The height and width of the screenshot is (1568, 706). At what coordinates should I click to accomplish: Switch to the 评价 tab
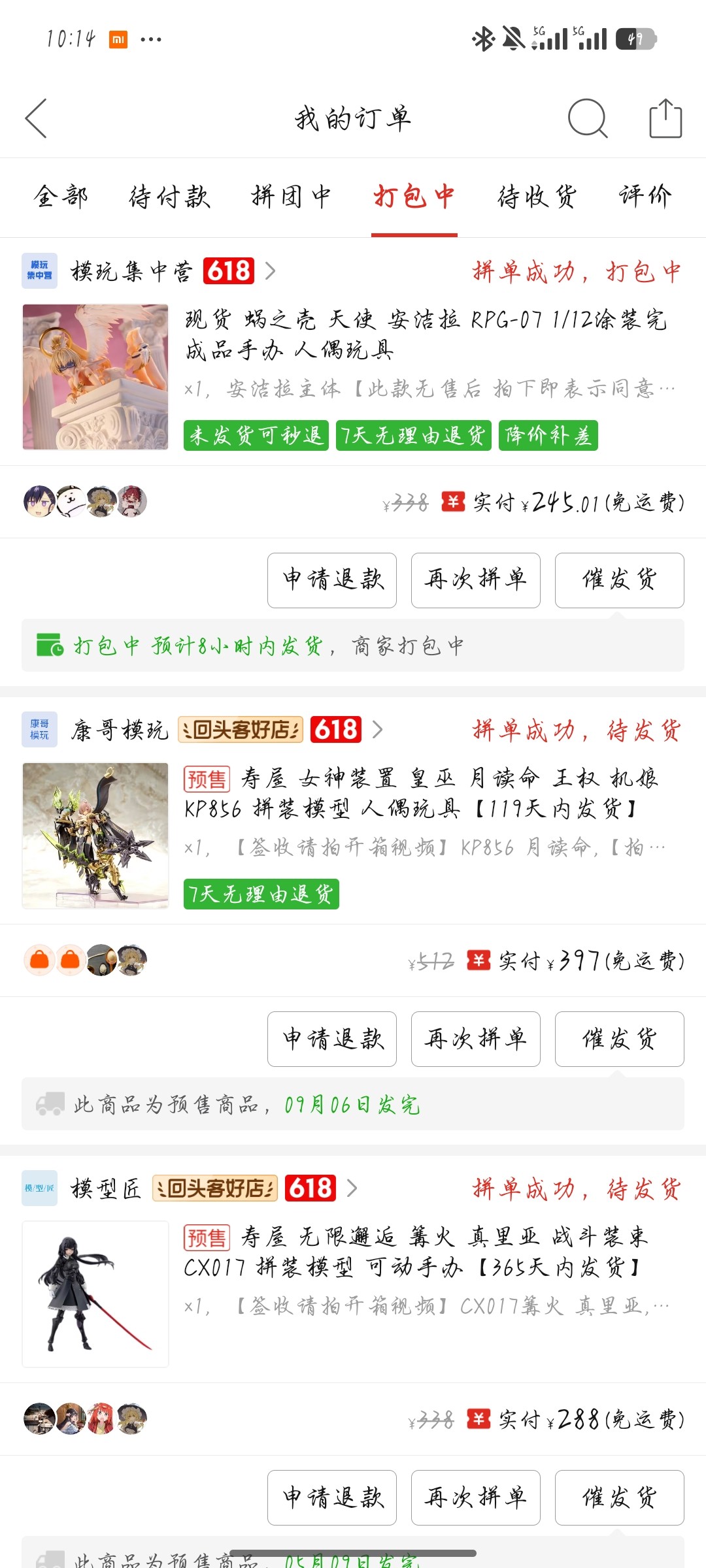coord(646,197)
